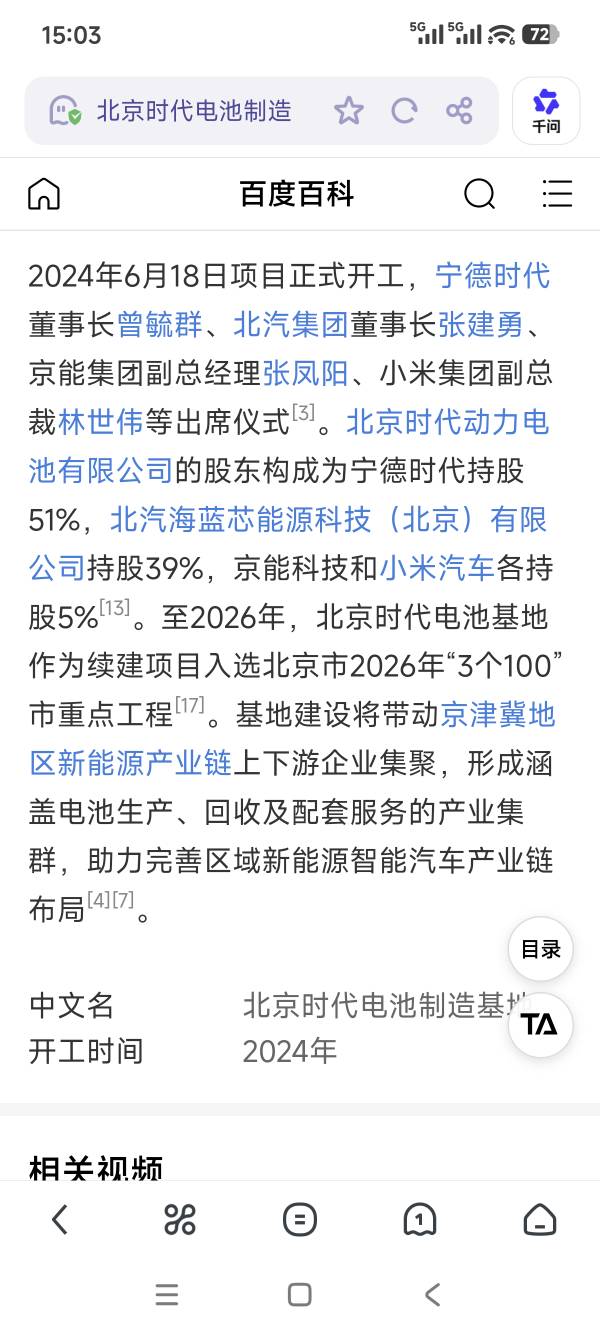
Task: Open the 曾毓群 link
Action: coord(159,324)
